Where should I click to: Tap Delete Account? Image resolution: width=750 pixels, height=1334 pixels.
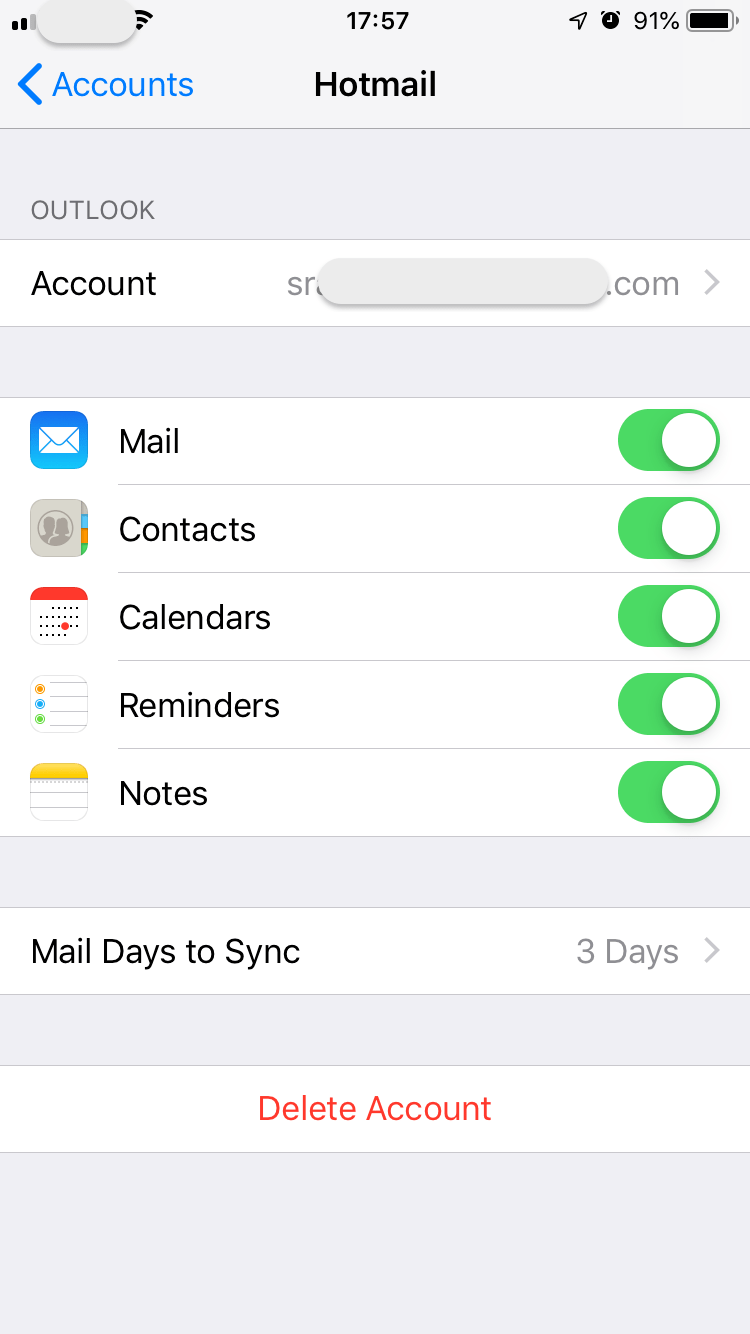tap(375, 1108)
